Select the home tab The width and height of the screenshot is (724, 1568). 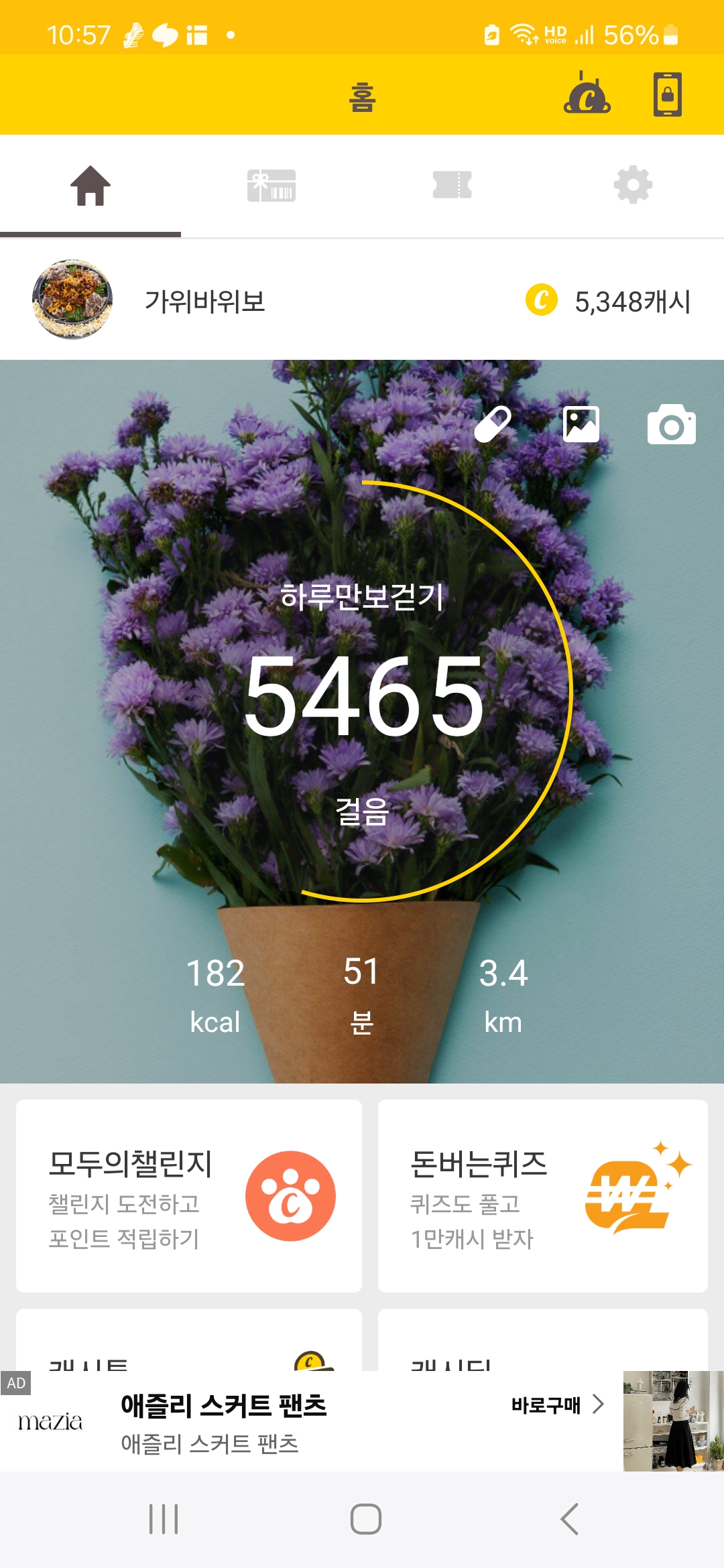[90, 186]
